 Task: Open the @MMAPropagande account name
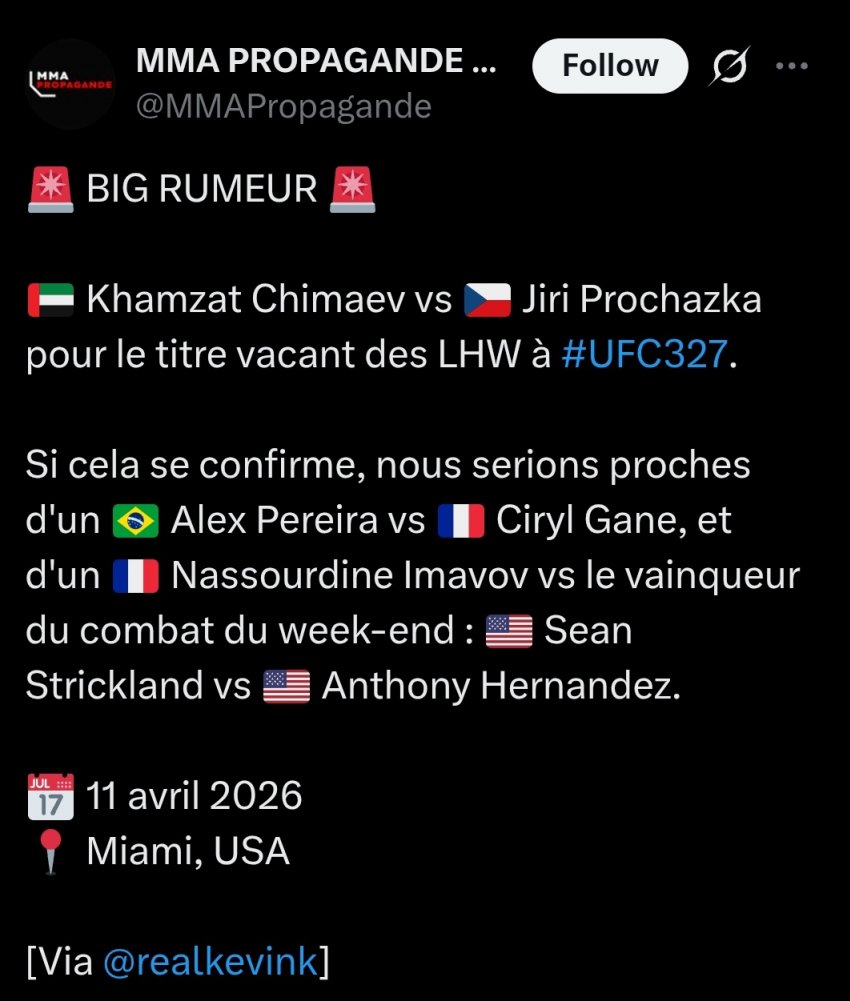(x=283, y=106)
